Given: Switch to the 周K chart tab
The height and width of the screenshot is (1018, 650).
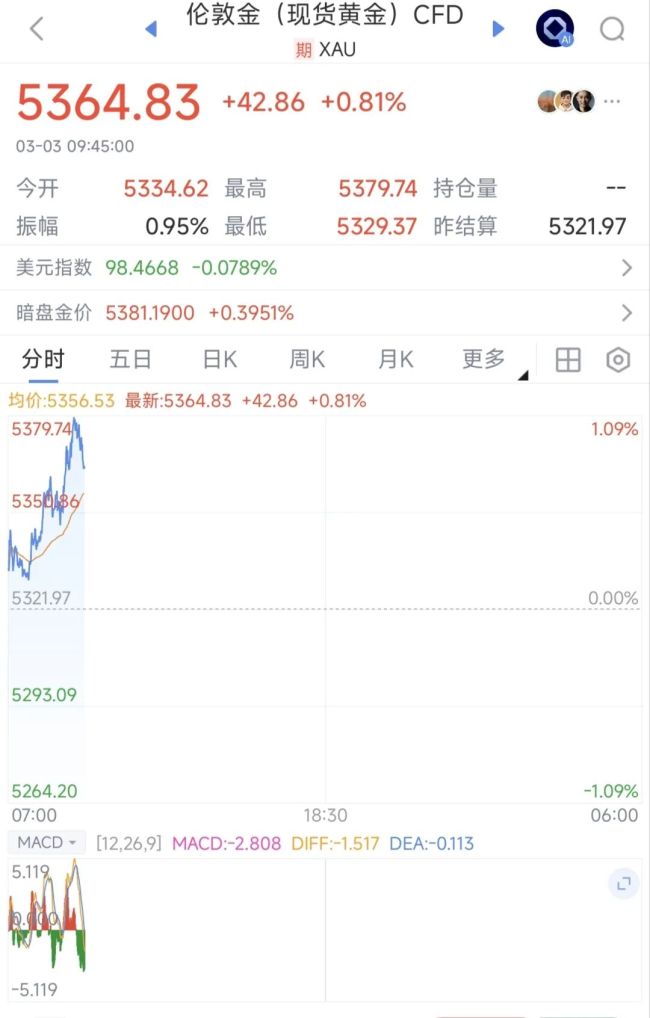Looking at the screenshot, I should pos(307,360).
